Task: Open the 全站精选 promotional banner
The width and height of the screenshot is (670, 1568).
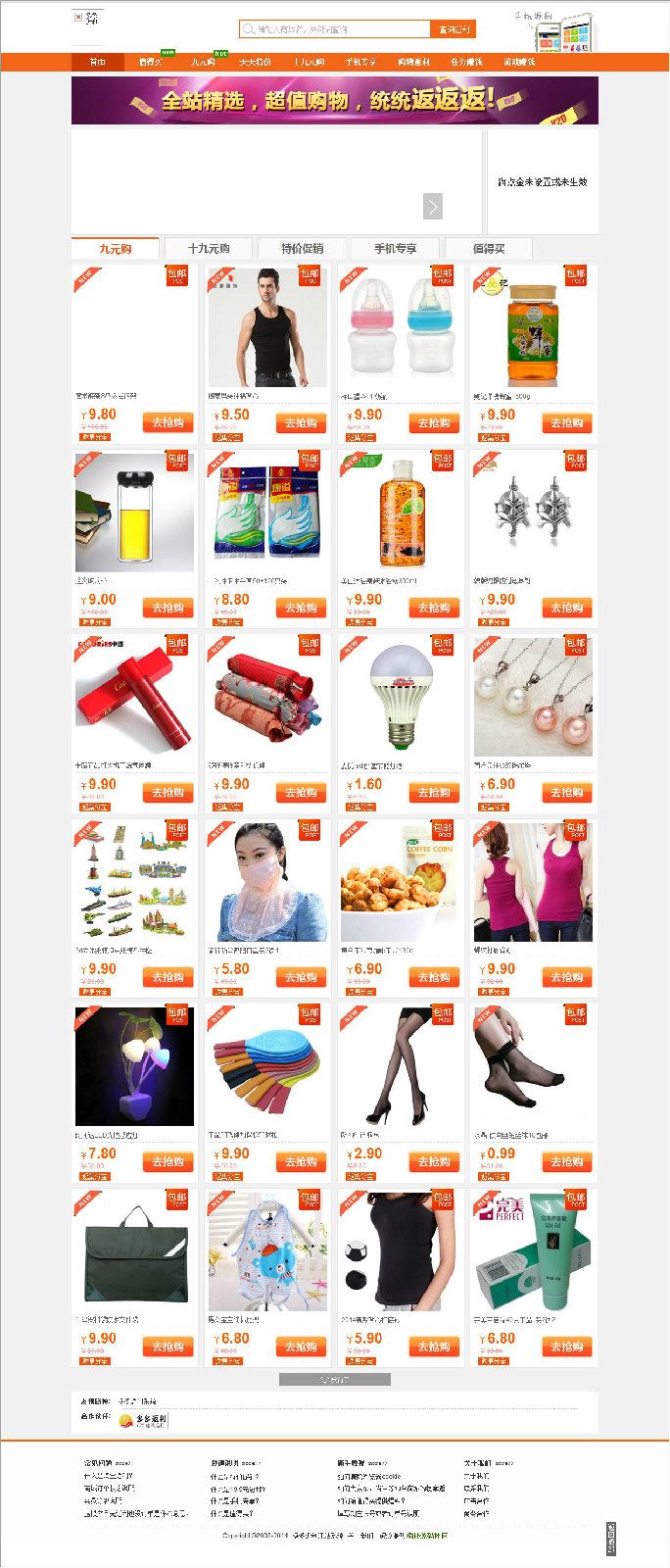Action: [334, 100]
